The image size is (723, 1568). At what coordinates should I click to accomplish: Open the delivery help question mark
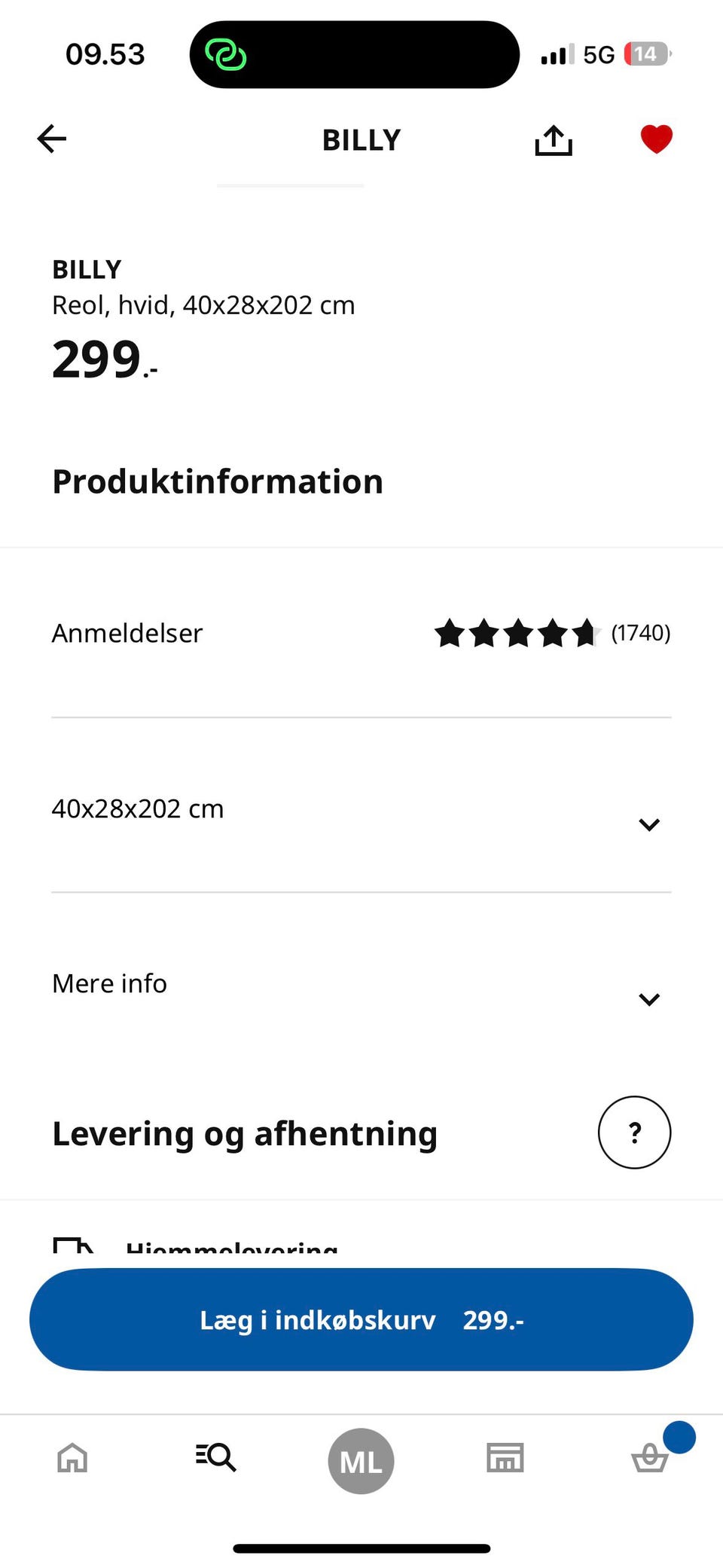point(634,1132)
